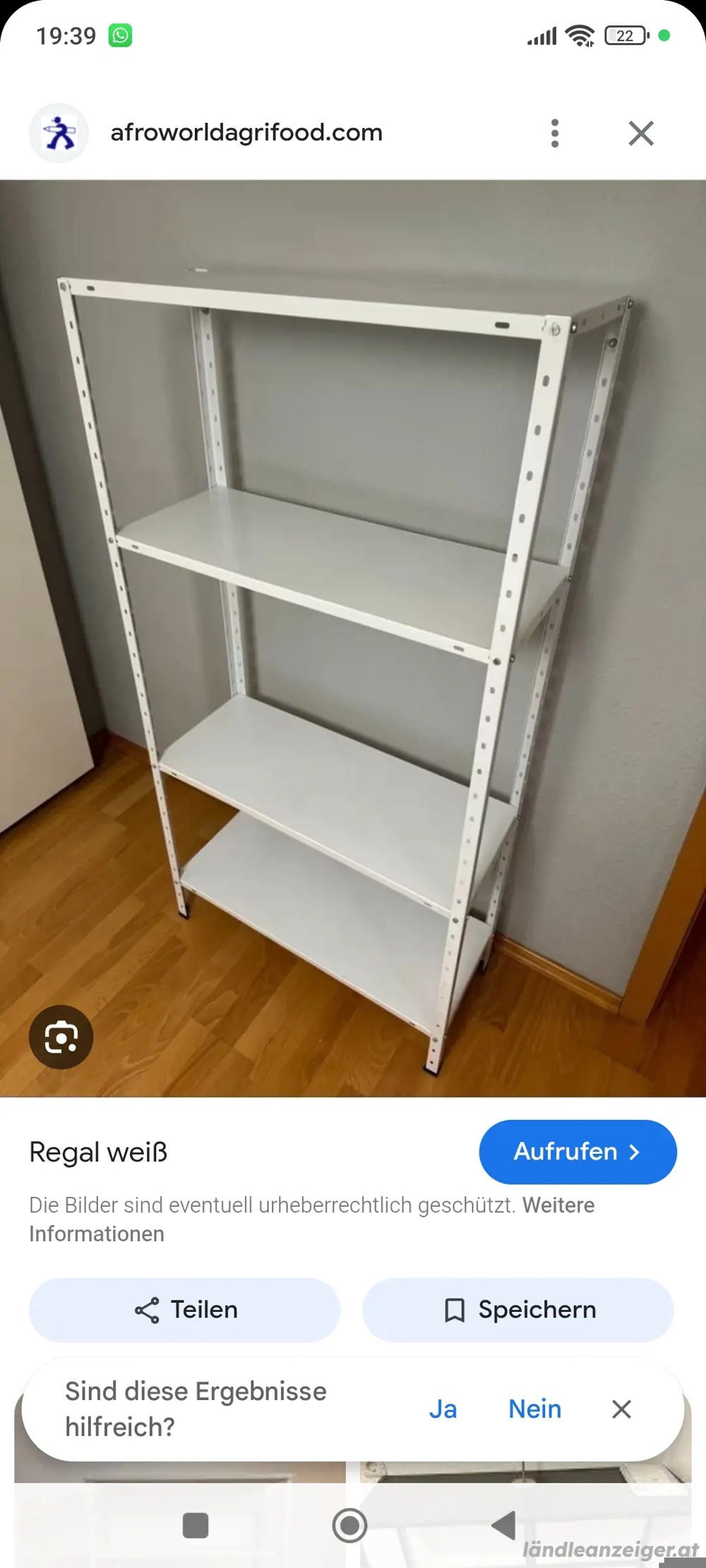Select Ja to confirm results are helpful
This screenshot has width=706, height=1568.
pos(444,1409)
